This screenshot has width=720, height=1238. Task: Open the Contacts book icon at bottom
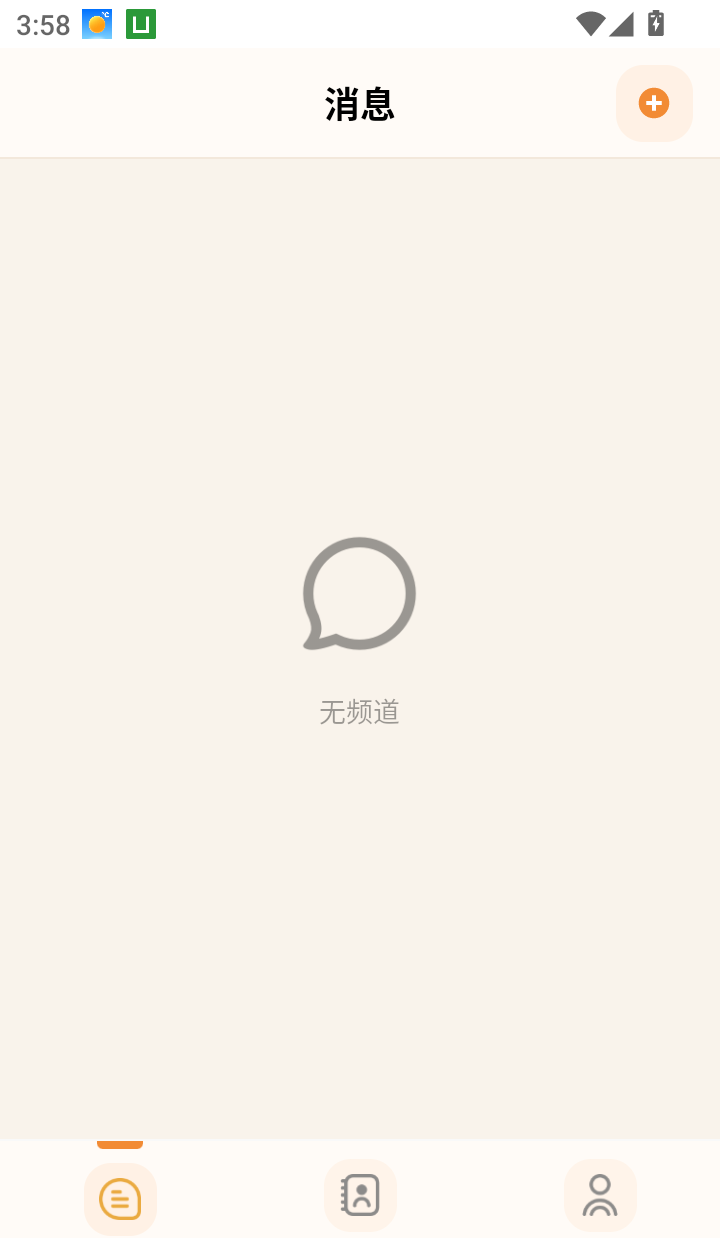coord(360,1194)
